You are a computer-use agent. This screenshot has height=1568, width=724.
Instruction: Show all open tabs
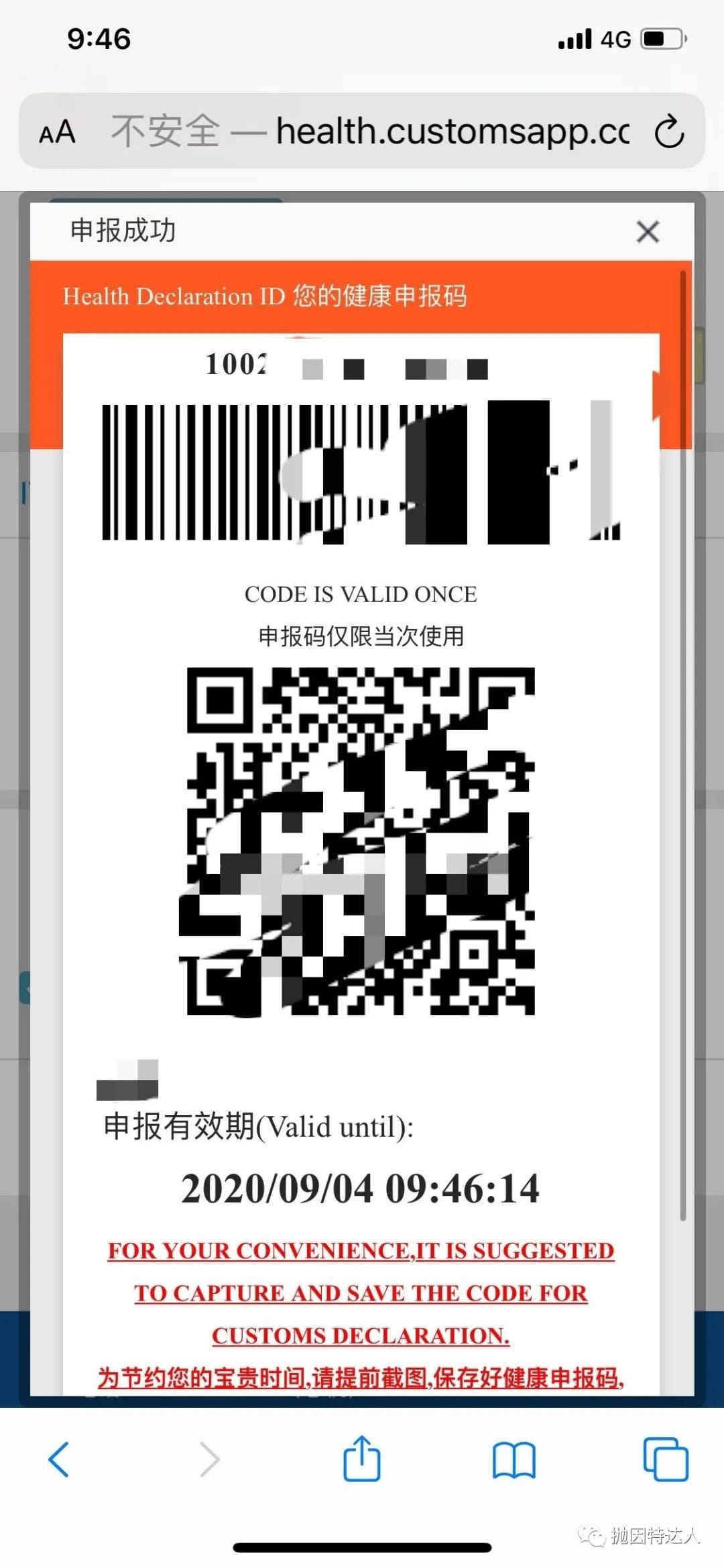(x=665, y=1459)
